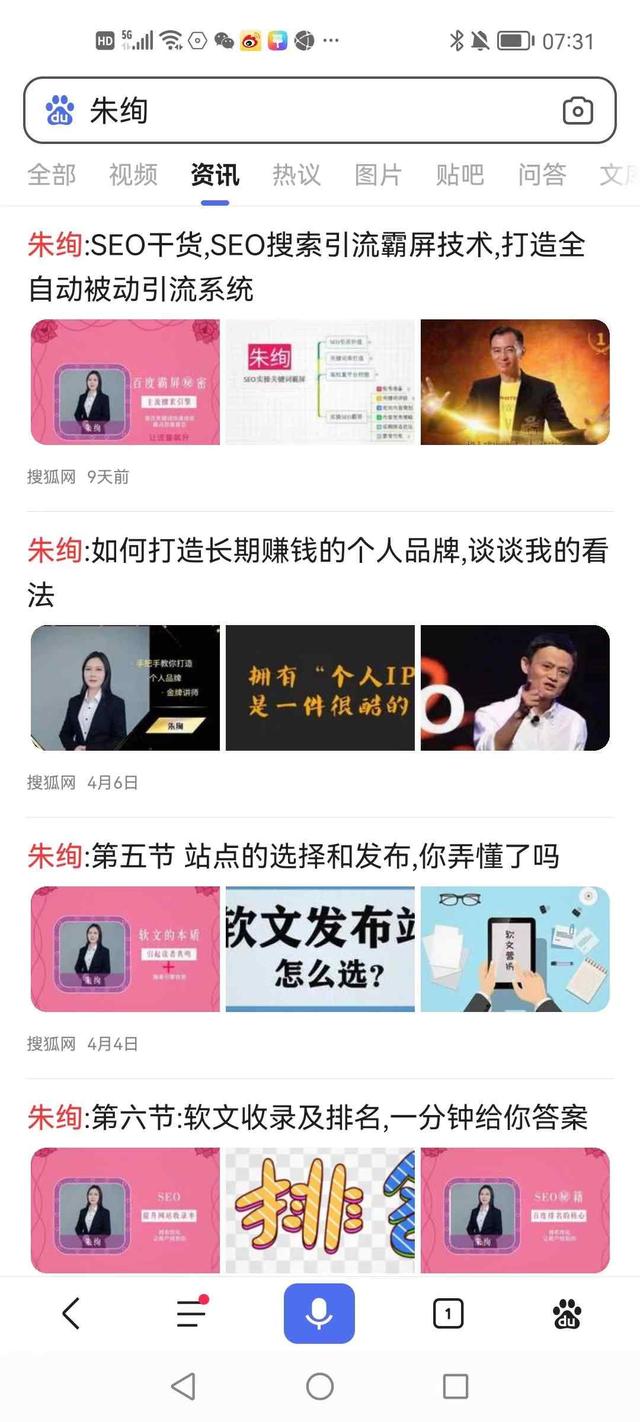Image resolution: width=640 pixels, height=1422 pixels.
Task: Open the article 第六节:软文收录及排名
Action: click(308, 1117)
